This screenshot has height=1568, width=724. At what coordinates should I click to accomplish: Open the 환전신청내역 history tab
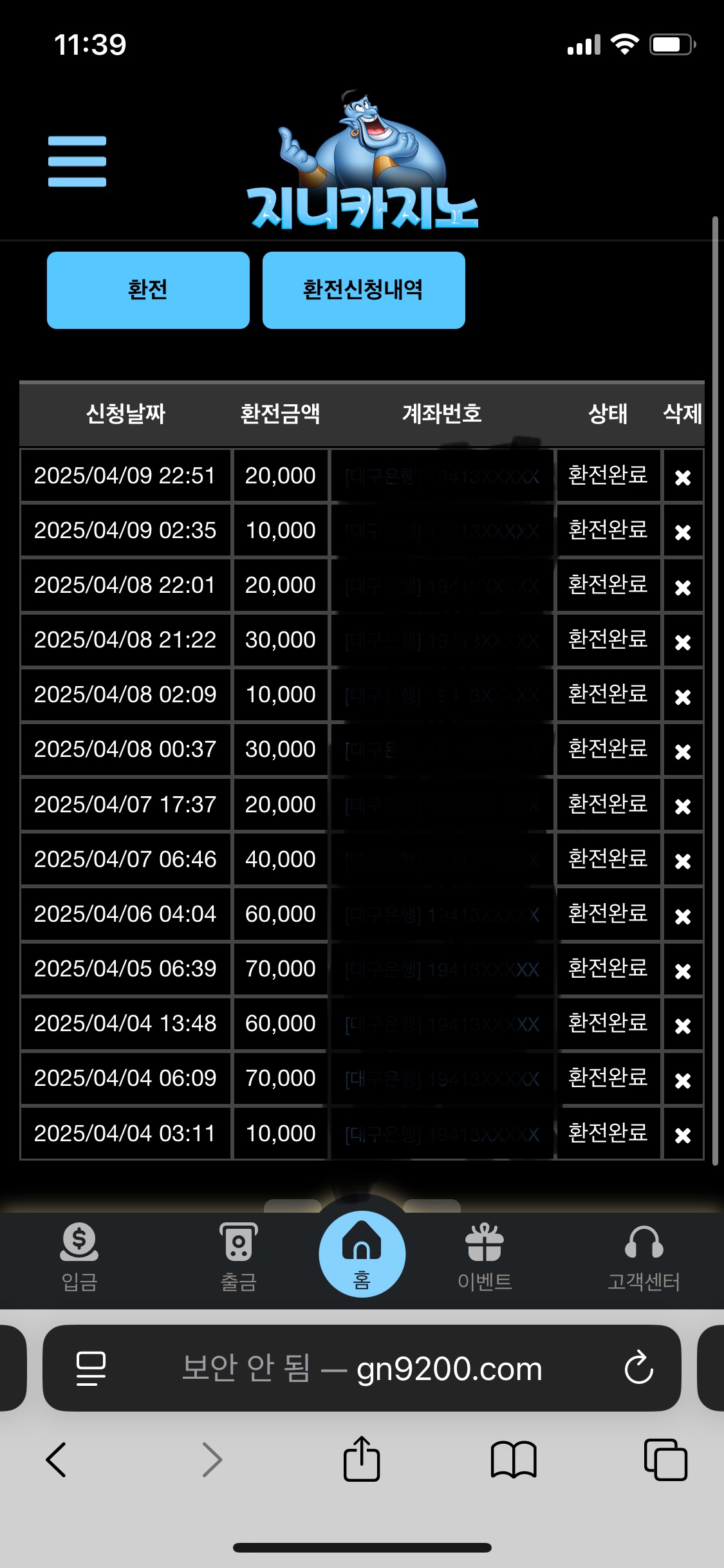pyautogui.click(x=364, y=290)
